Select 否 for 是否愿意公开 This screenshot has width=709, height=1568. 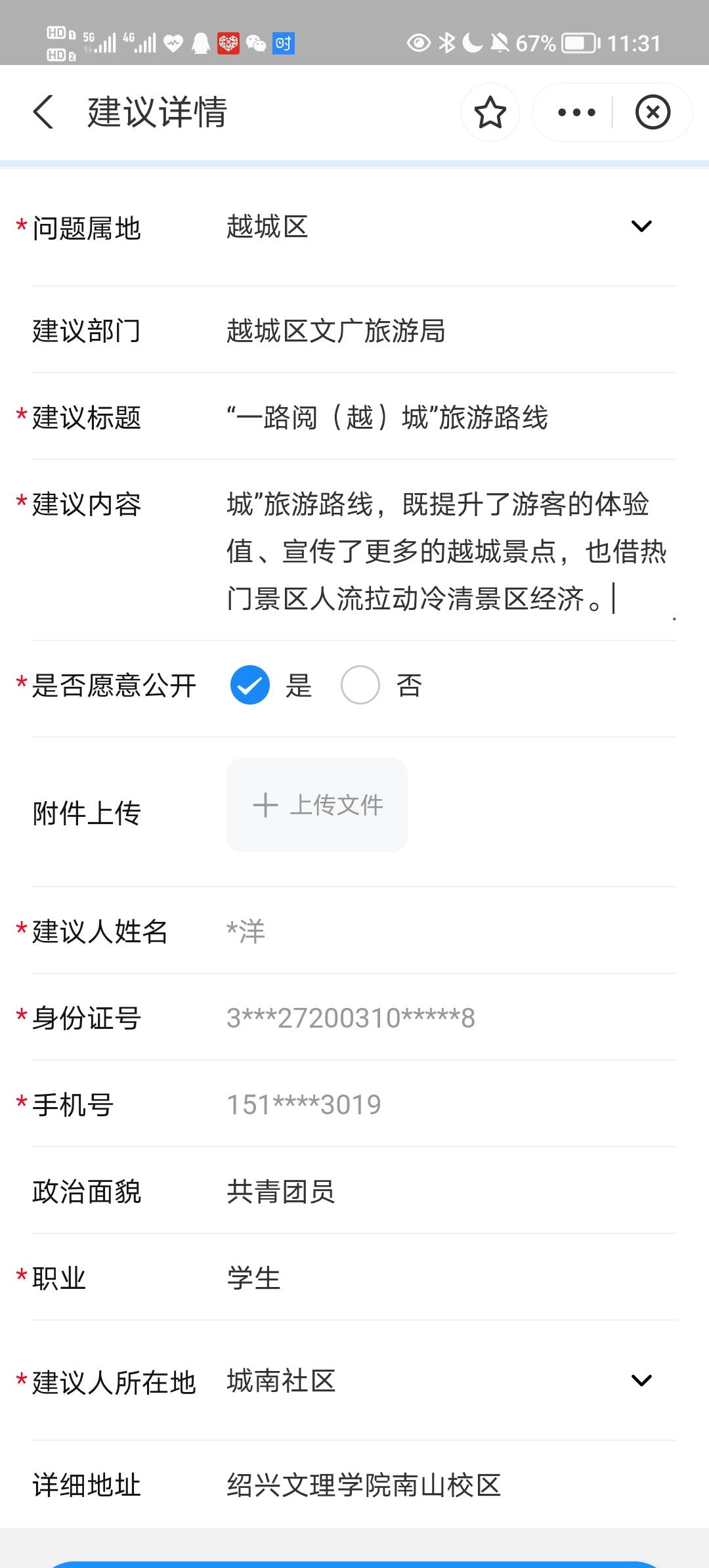(360, 685)
